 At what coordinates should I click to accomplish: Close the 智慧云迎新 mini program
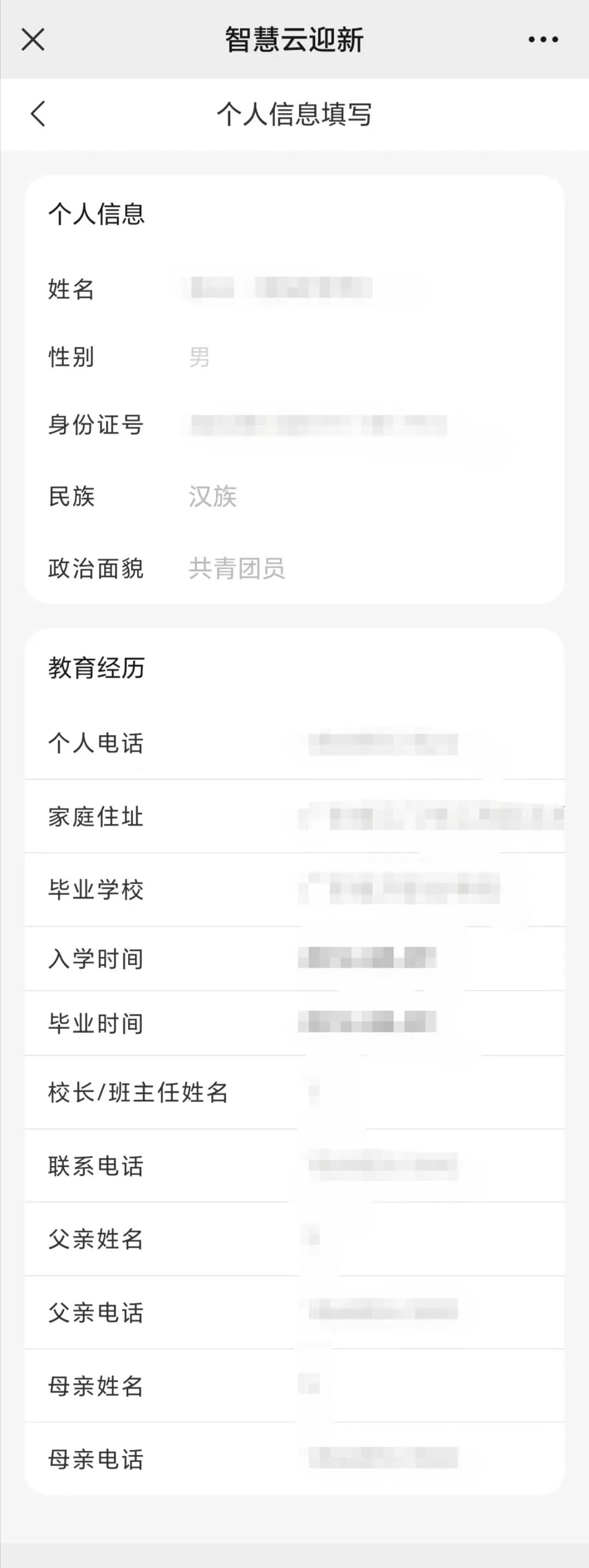click(x=33, y=40)
